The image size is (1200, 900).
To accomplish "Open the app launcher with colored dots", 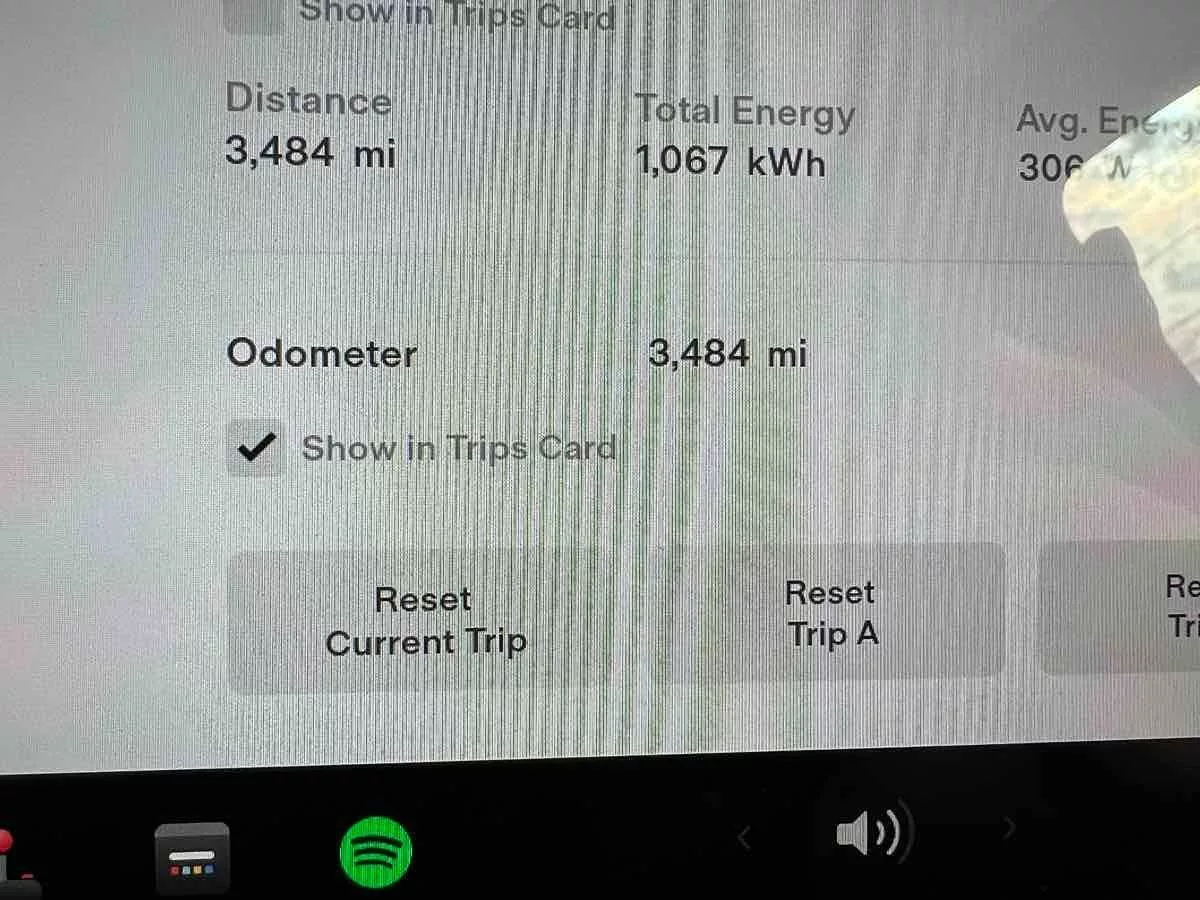I will click(193, 857).
